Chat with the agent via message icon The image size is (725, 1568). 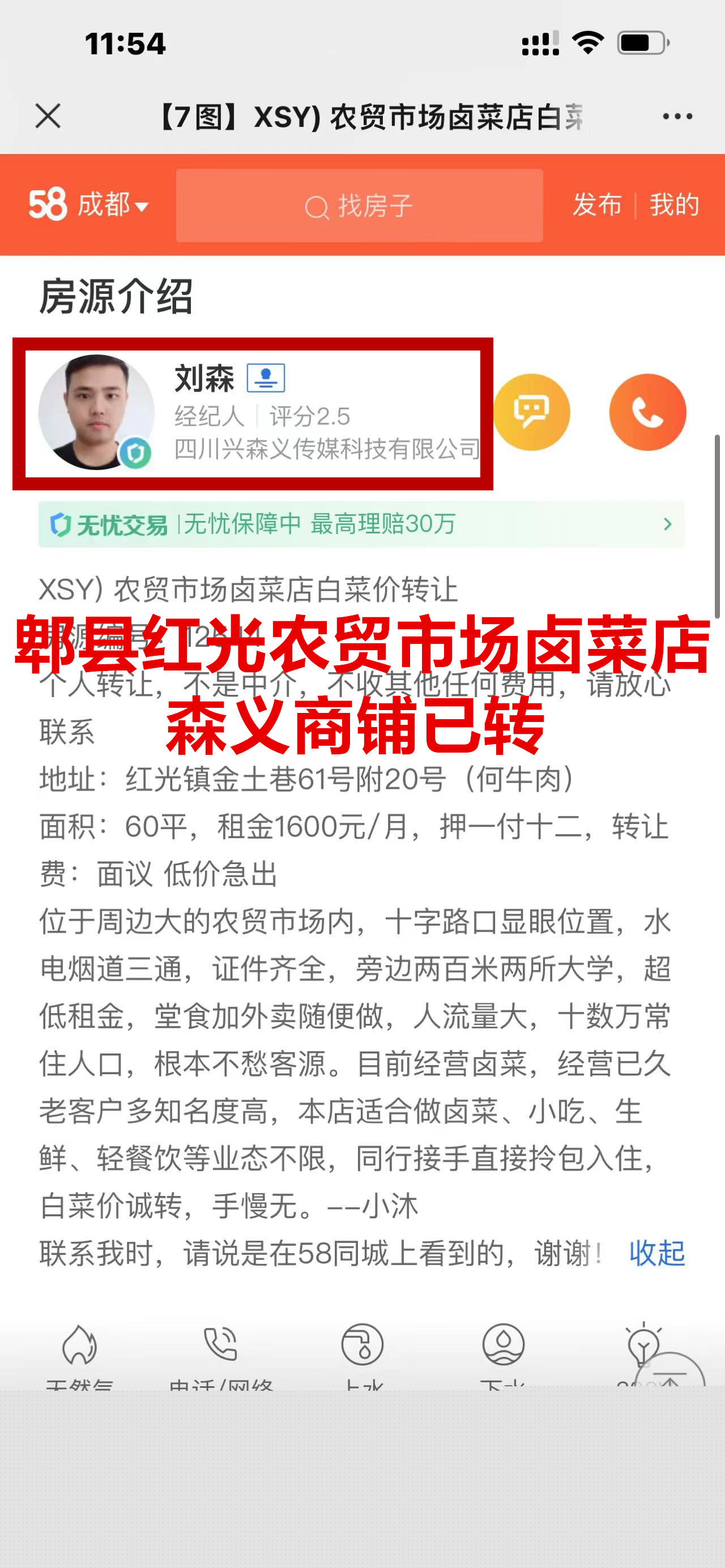coord(531,412)
